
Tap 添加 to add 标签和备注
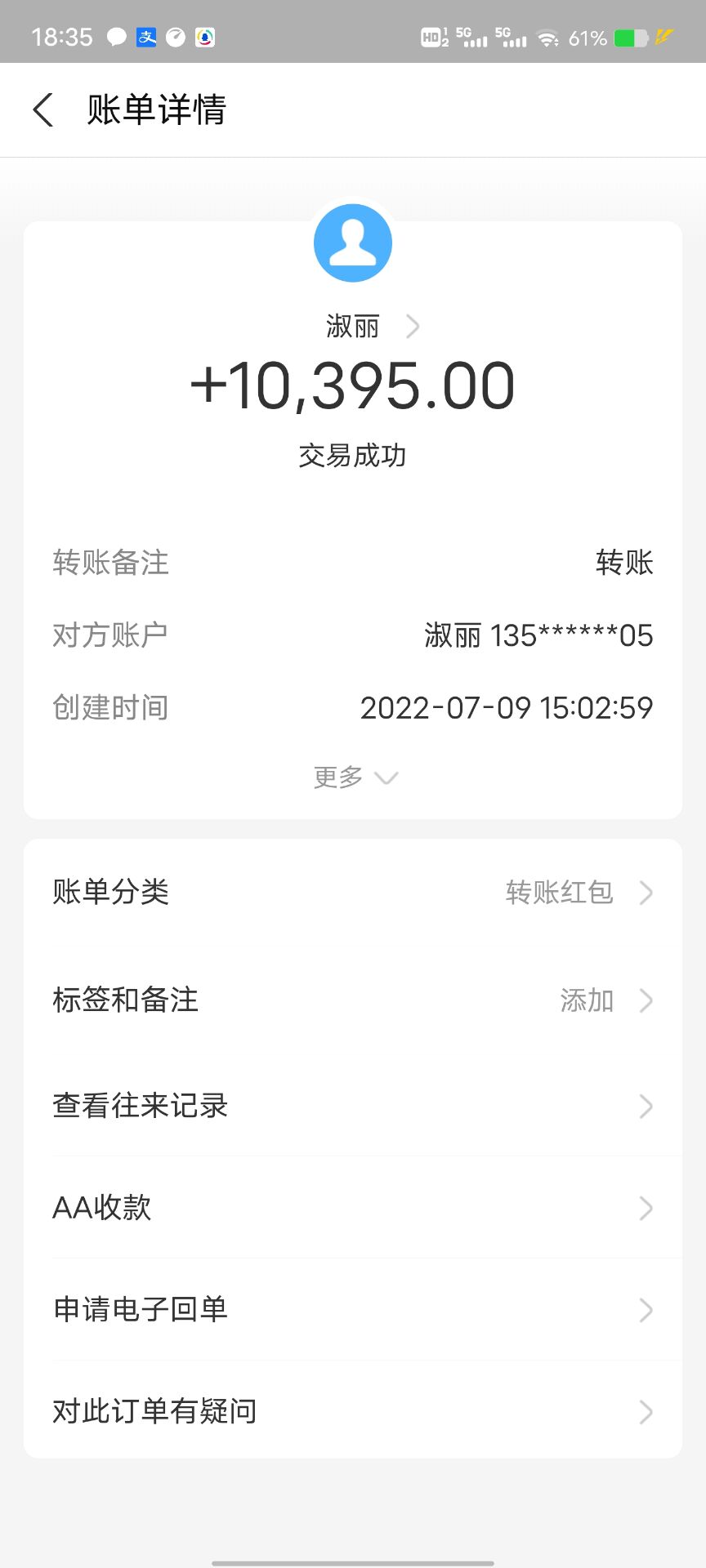tap(585, 1000)
